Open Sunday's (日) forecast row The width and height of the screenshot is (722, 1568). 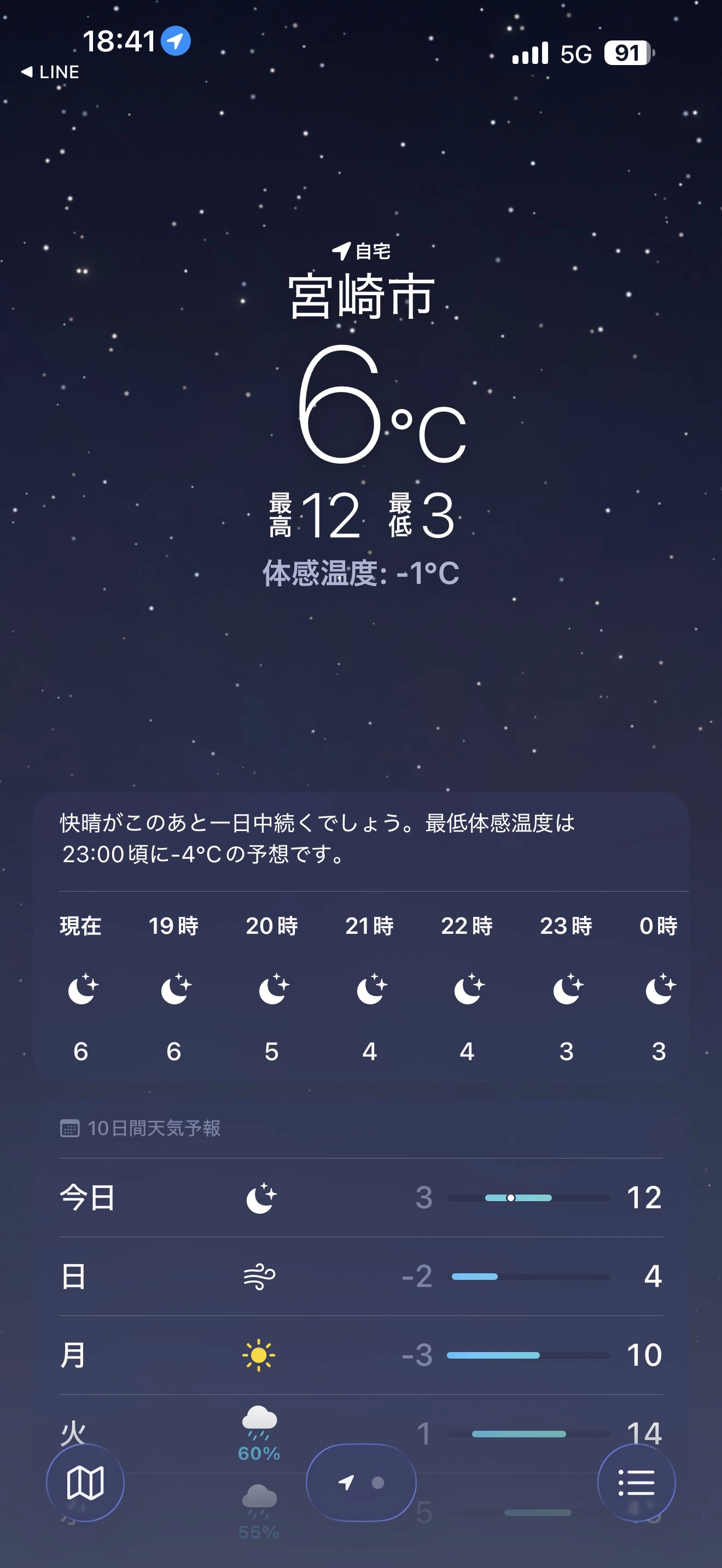click(361, 1276)
